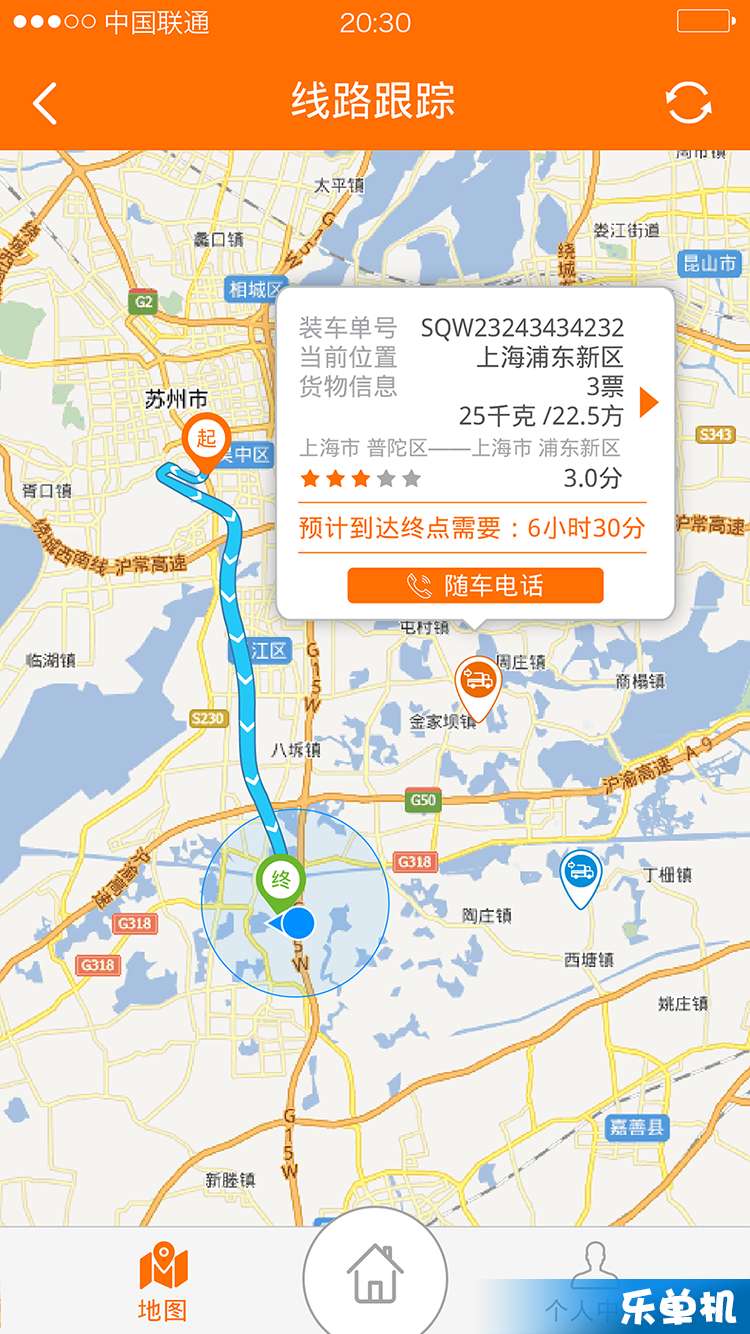Go back from the 线路跟踪 screen
This screenshot has width=750, height=1334.
point(46,103)
